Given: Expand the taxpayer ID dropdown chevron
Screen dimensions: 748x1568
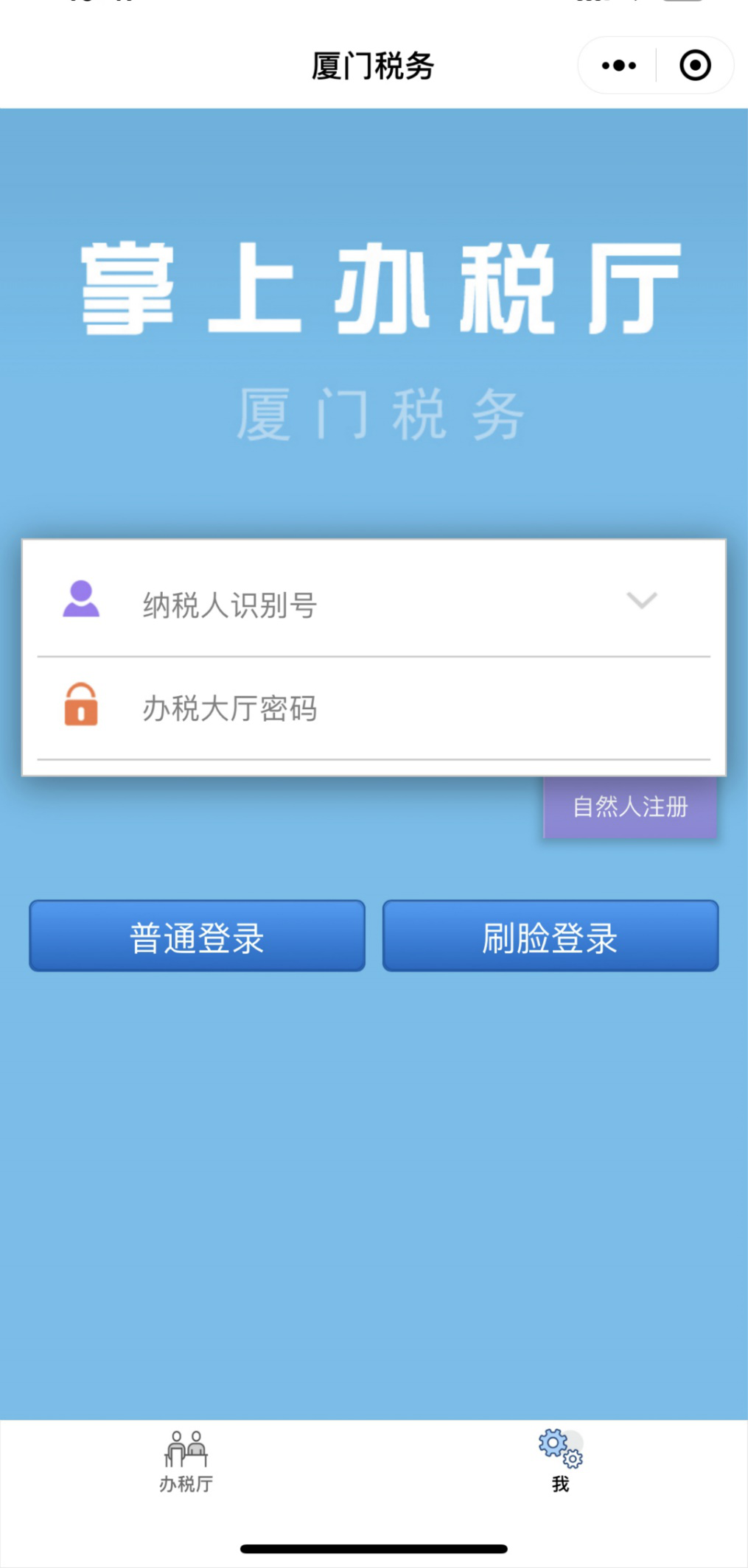Looking at the screenshot, I should click(x=641, y=600).
